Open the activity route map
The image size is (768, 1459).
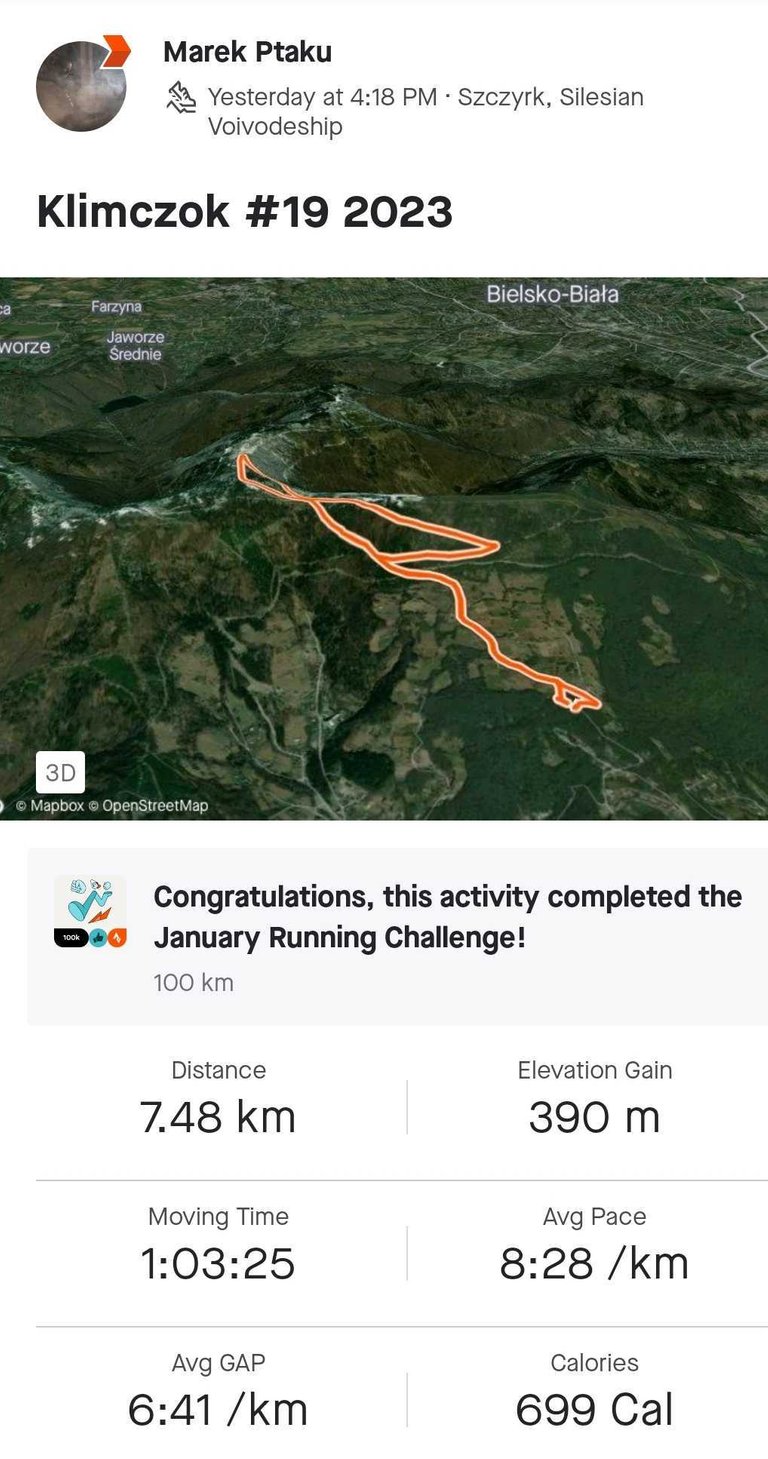pyautogui.click(x=384, y=548)
